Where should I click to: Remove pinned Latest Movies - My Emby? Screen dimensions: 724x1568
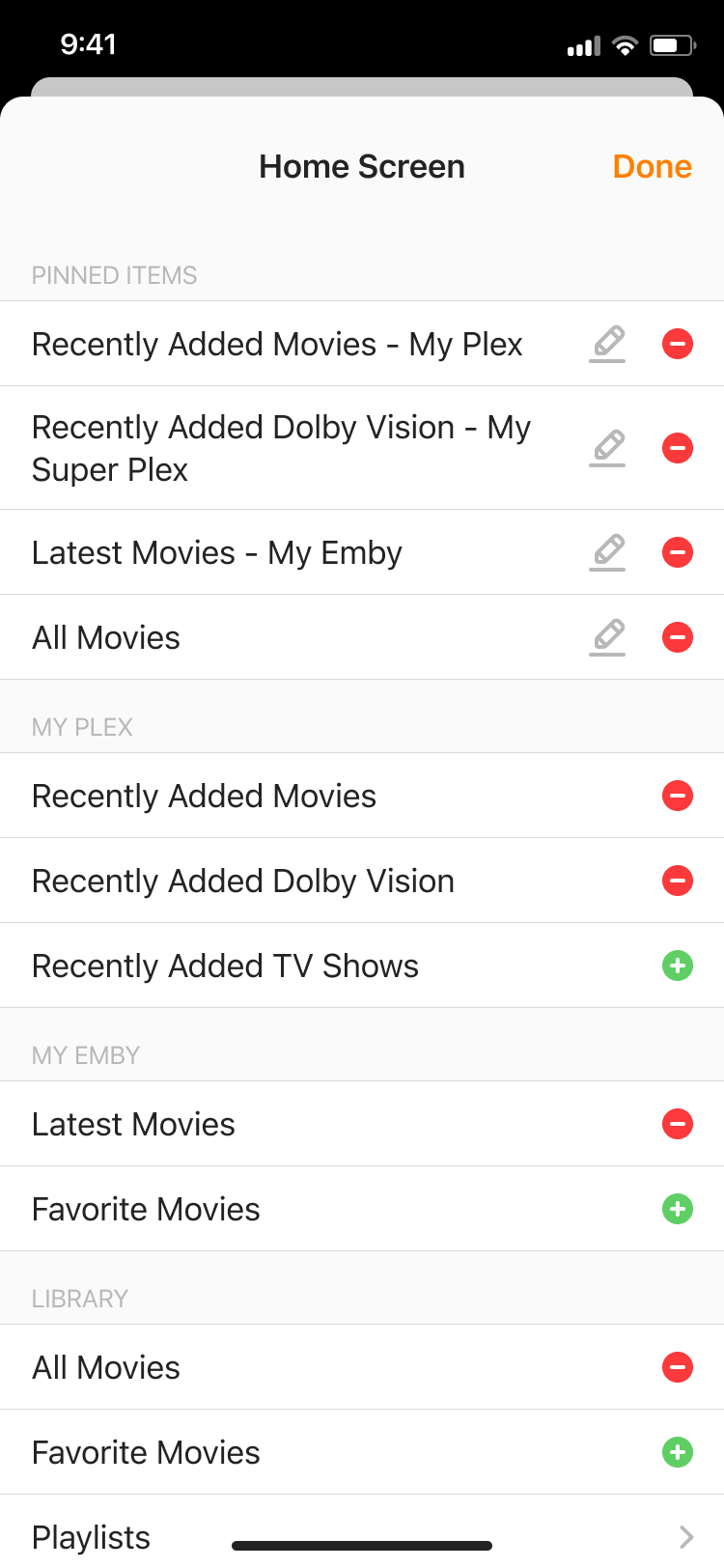pos(678,552)
